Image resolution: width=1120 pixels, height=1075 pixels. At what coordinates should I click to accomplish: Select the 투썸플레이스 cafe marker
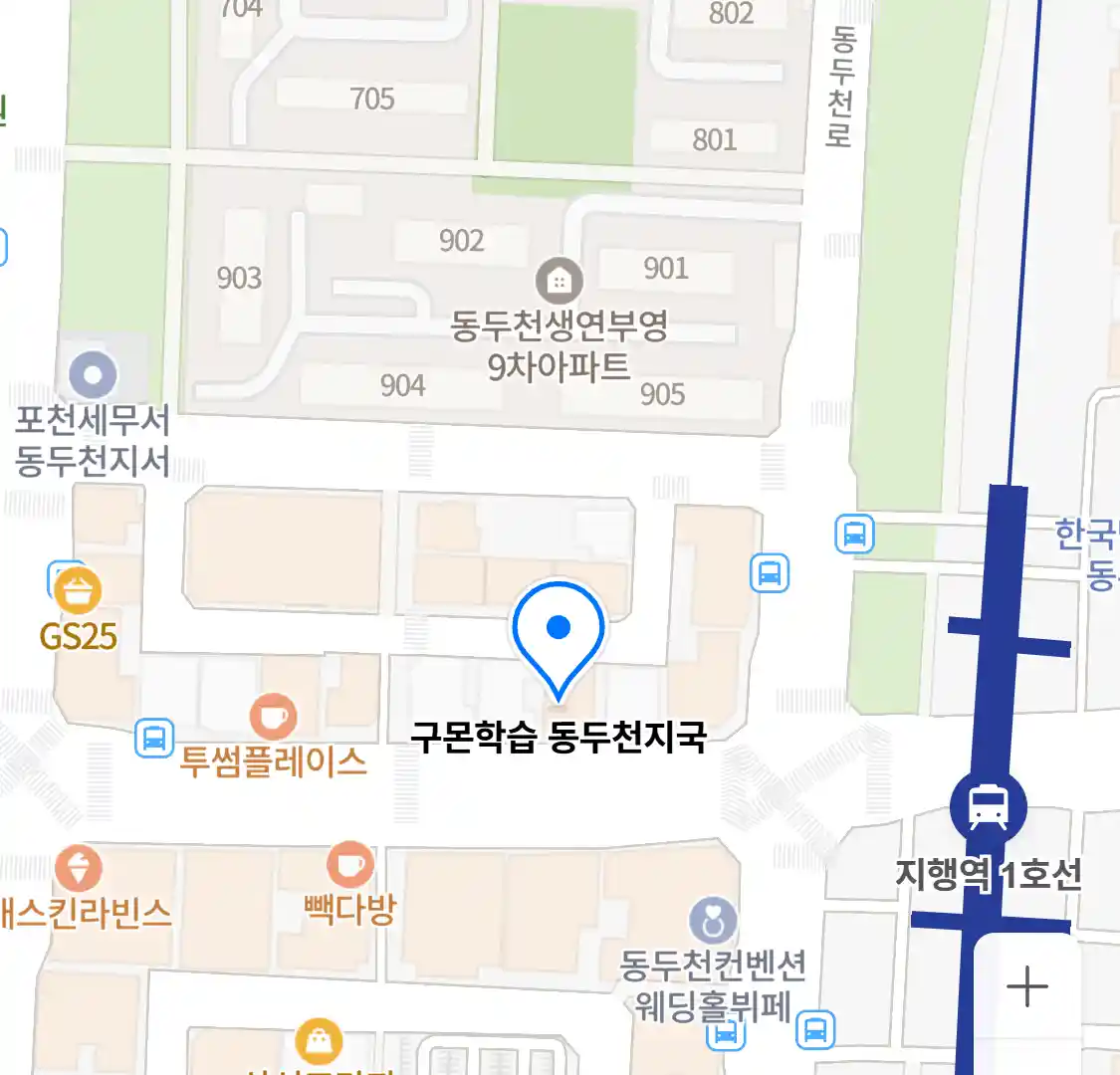click(x=272, y=717)
